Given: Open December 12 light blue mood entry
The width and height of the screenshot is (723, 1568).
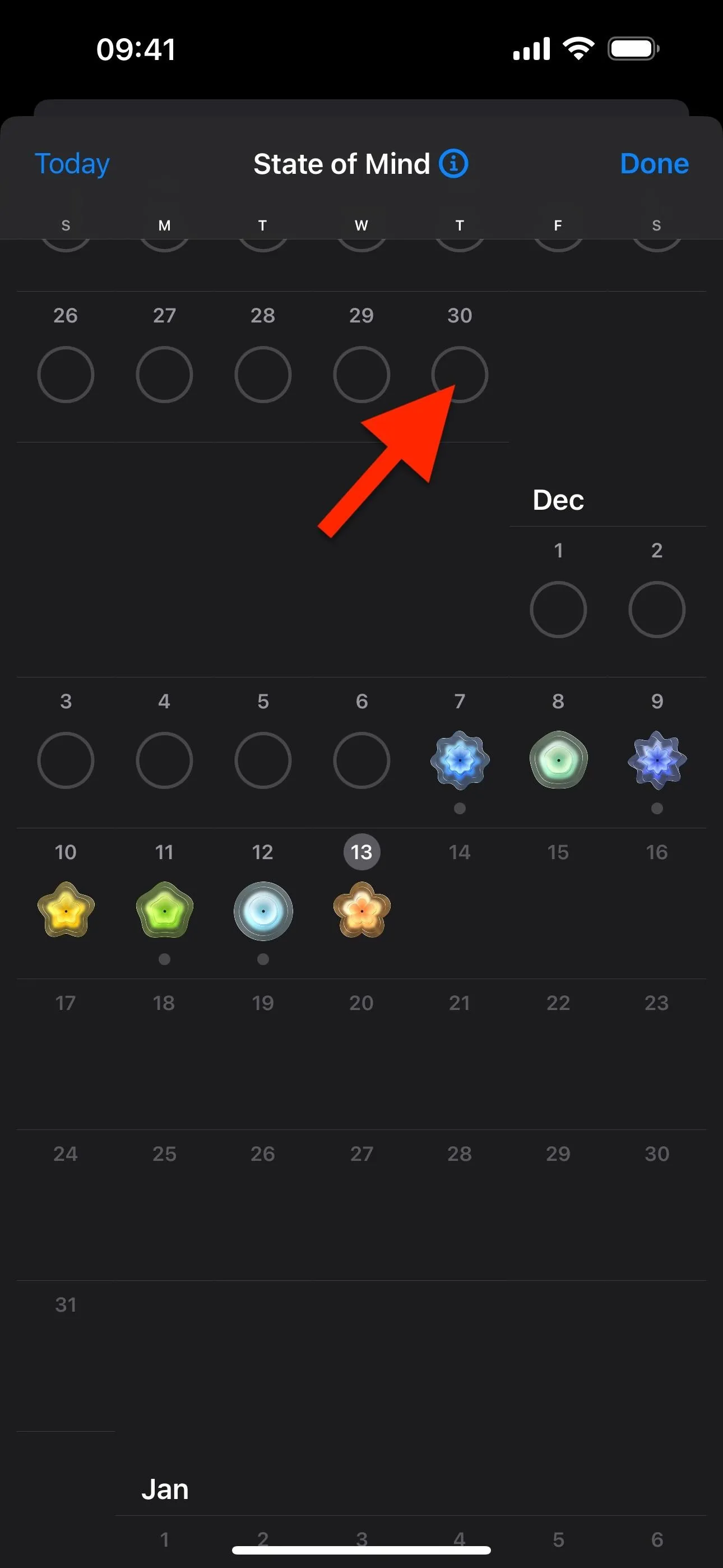Looking at the screenshot, I should click(263, 911).
